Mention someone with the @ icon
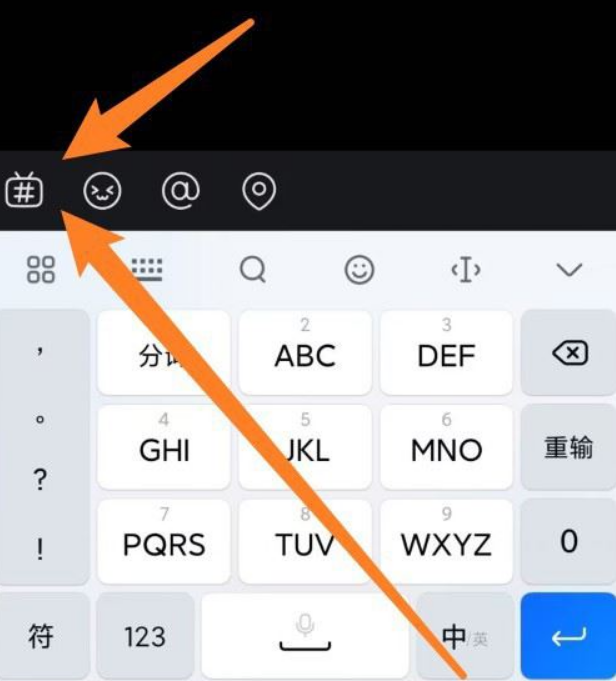 pyautogui.click(x=181, y=189)
